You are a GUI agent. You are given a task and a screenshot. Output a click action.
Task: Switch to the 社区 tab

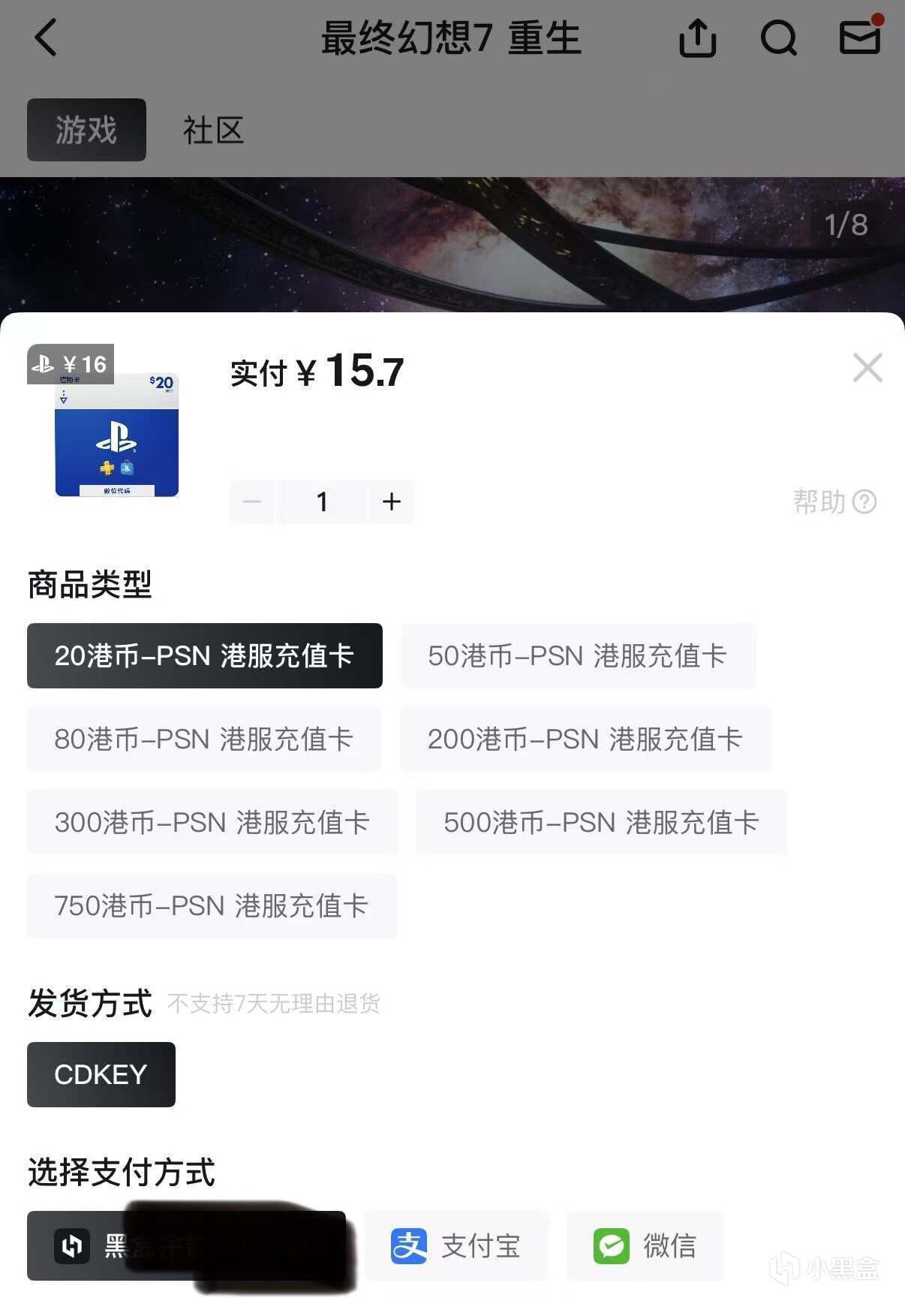click(213, 130)
